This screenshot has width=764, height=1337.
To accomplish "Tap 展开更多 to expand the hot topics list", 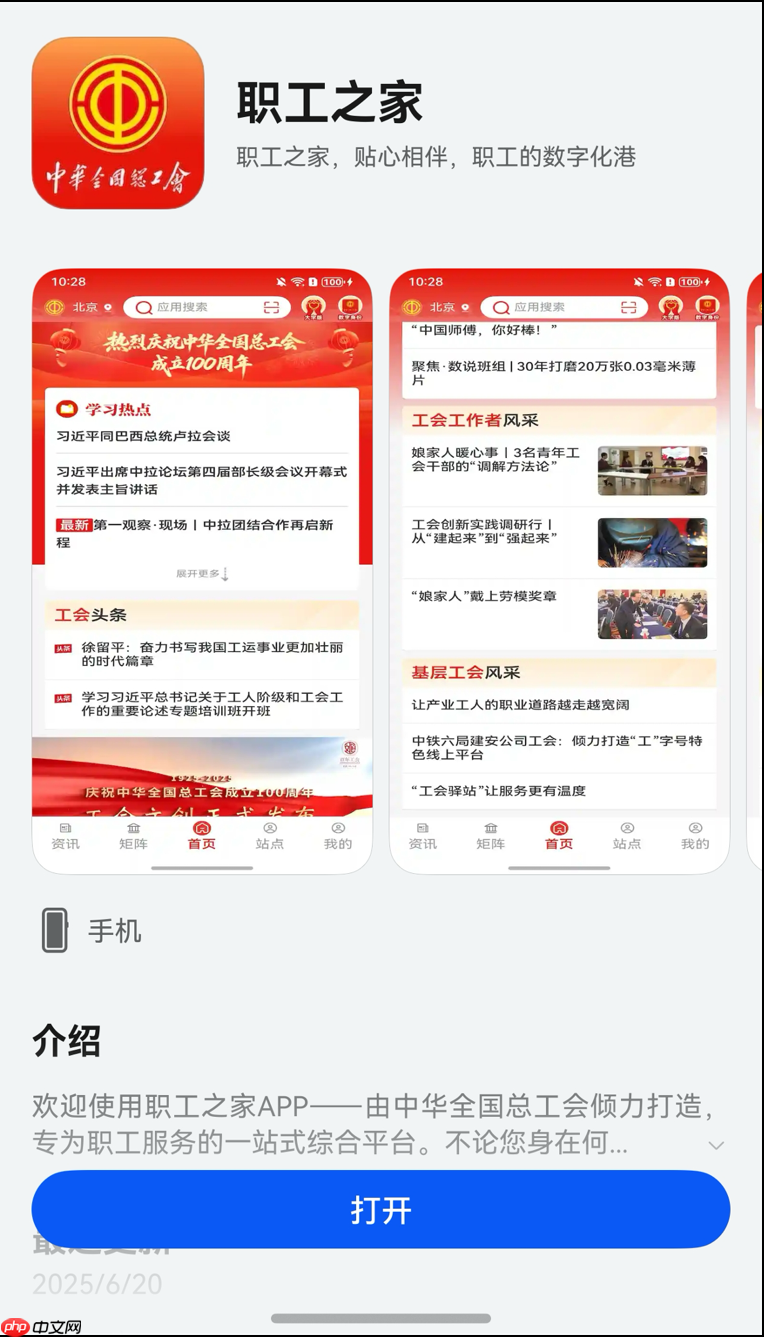I will point(200,572).
